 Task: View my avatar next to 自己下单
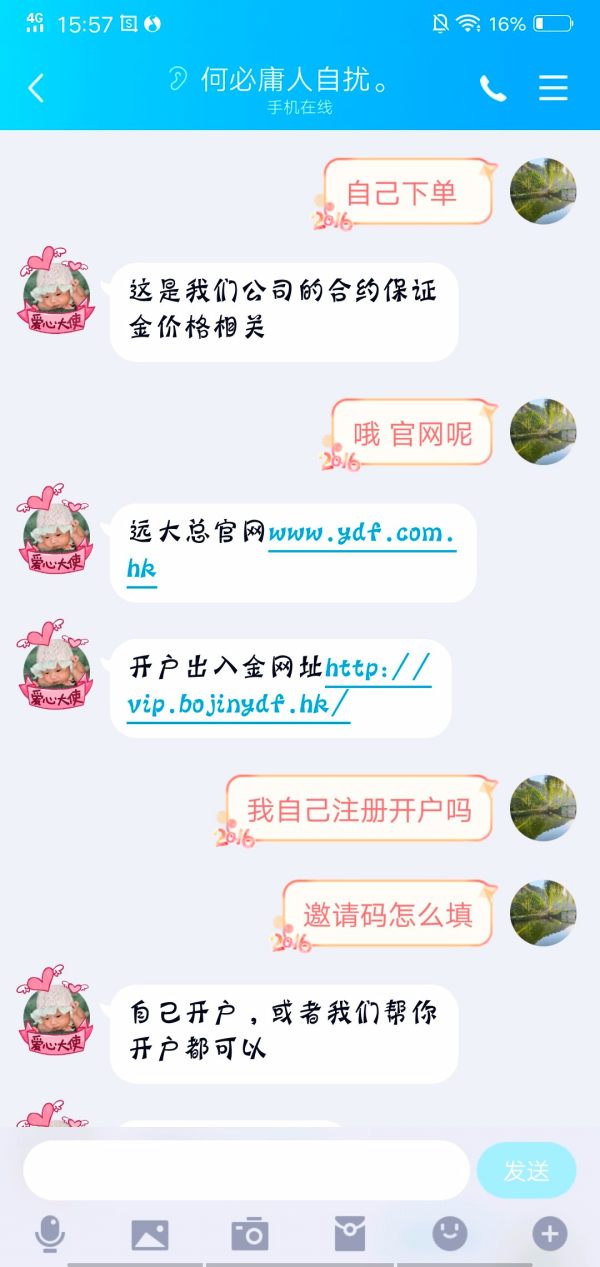(543, 191)
